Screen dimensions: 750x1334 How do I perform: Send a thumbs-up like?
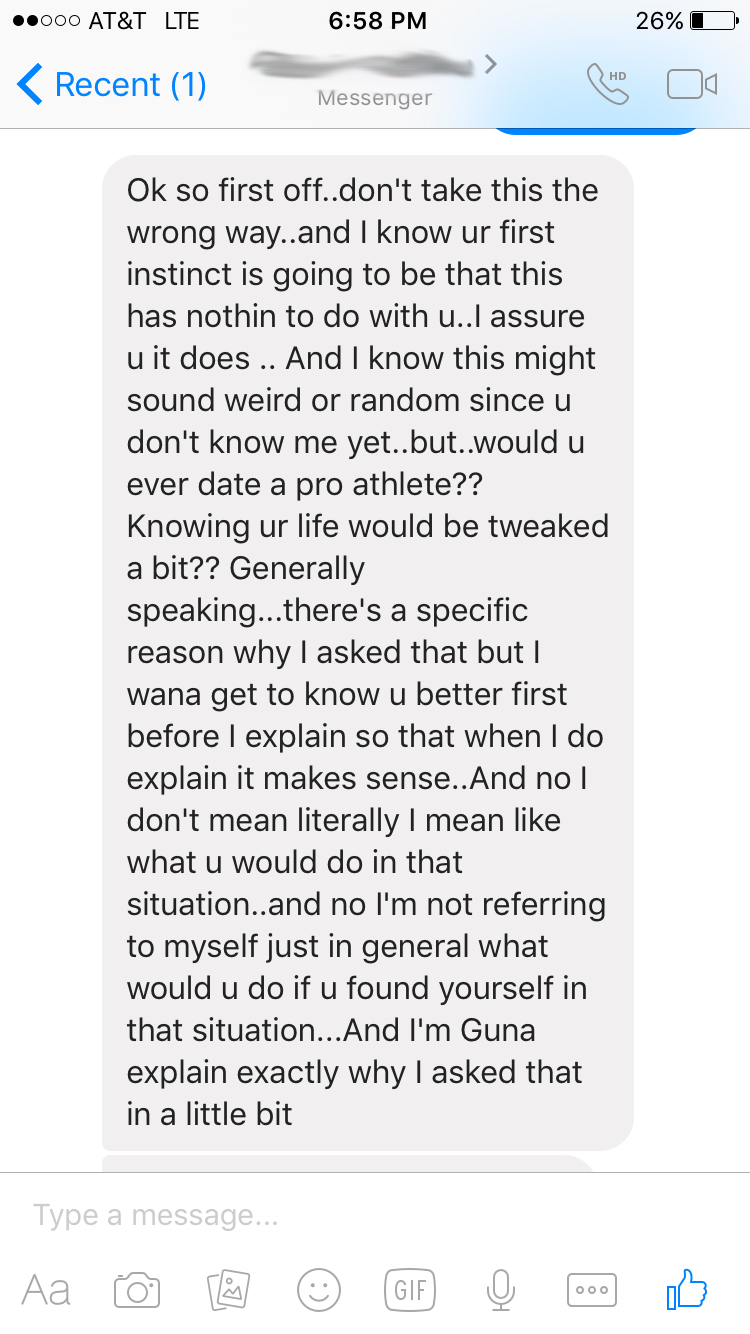687,1289
